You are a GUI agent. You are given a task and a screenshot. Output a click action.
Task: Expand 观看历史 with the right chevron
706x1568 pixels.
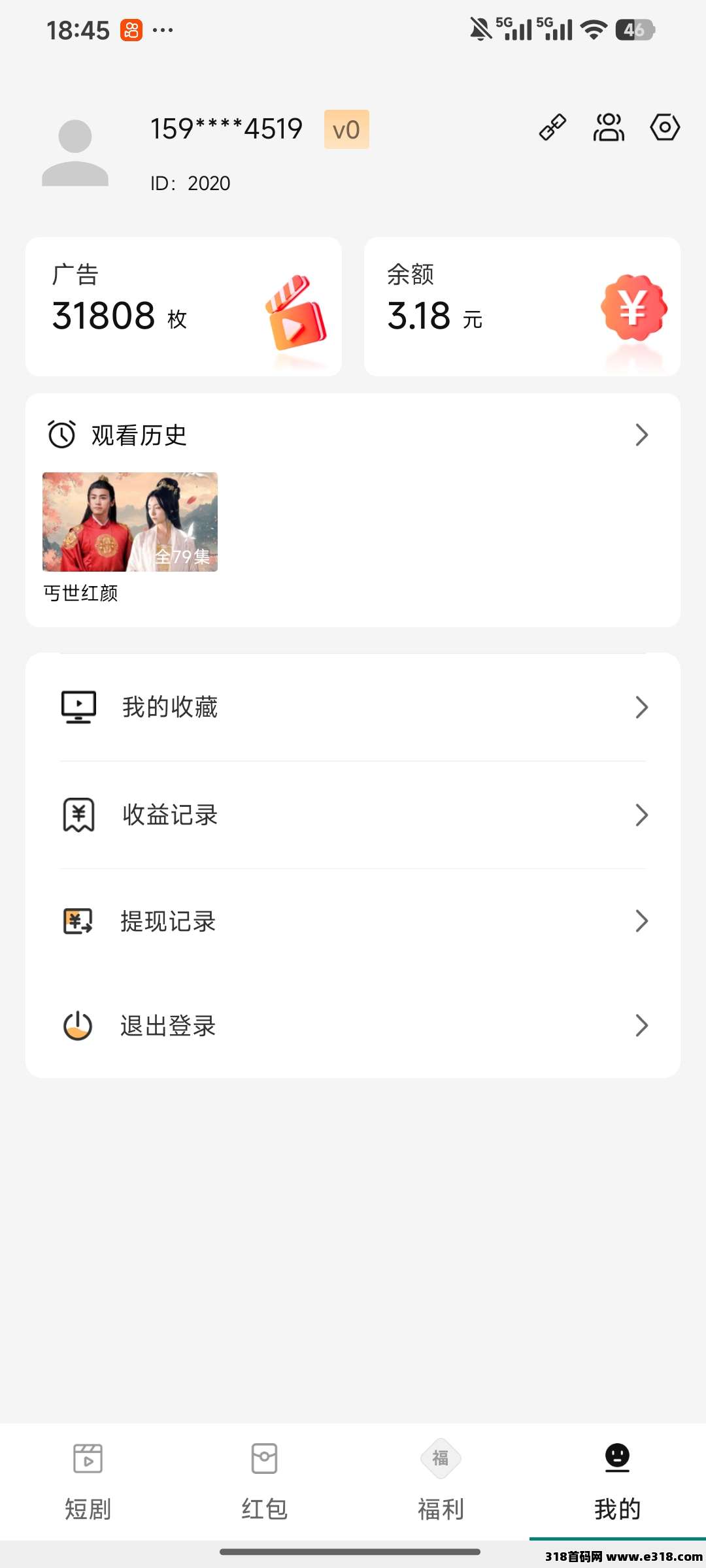(641, 434)
